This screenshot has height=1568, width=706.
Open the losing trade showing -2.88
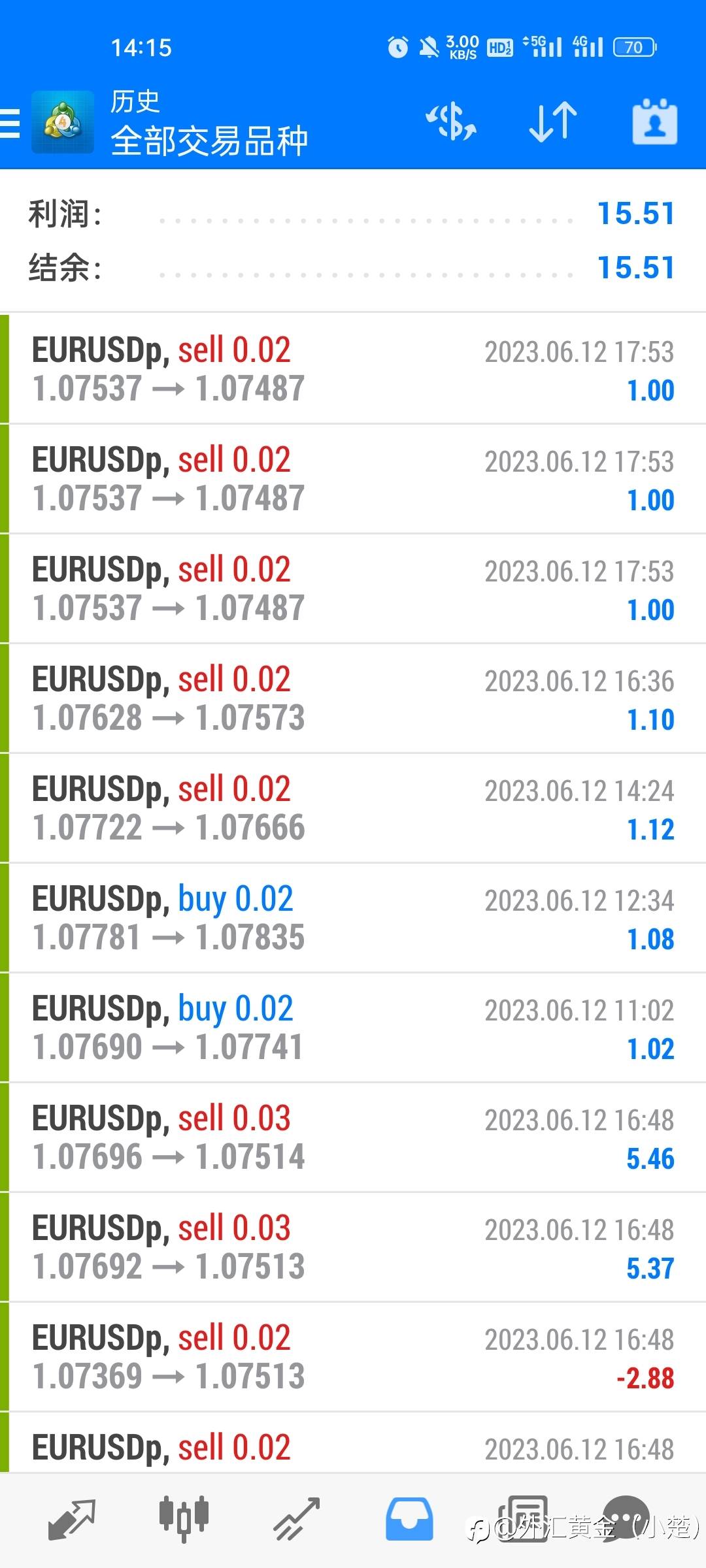point(353,1356)
